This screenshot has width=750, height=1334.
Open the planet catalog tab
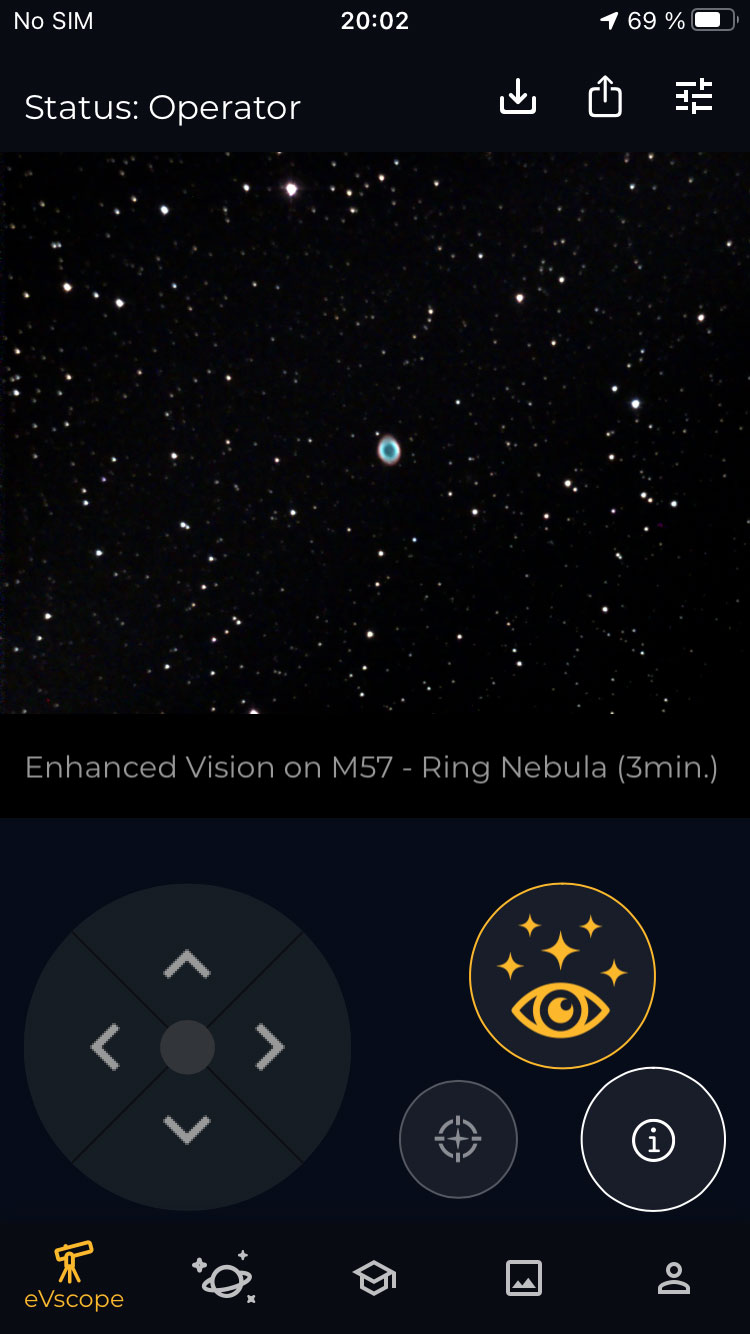224,1277
